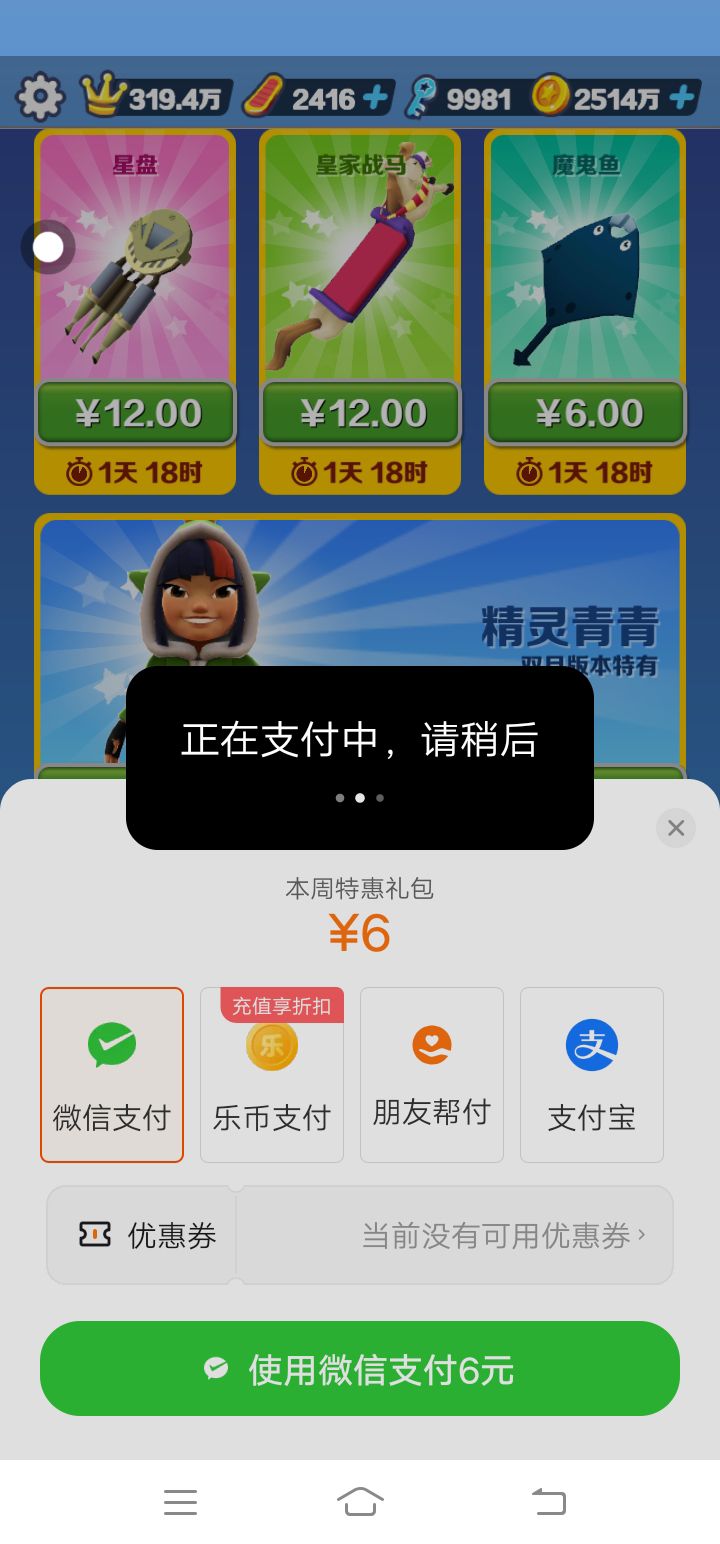Image resolution: width=720 pixels, height=1544 pixels.
Task: Close the payment sheet
Action: pyautogui.click(x=676, y=828)
